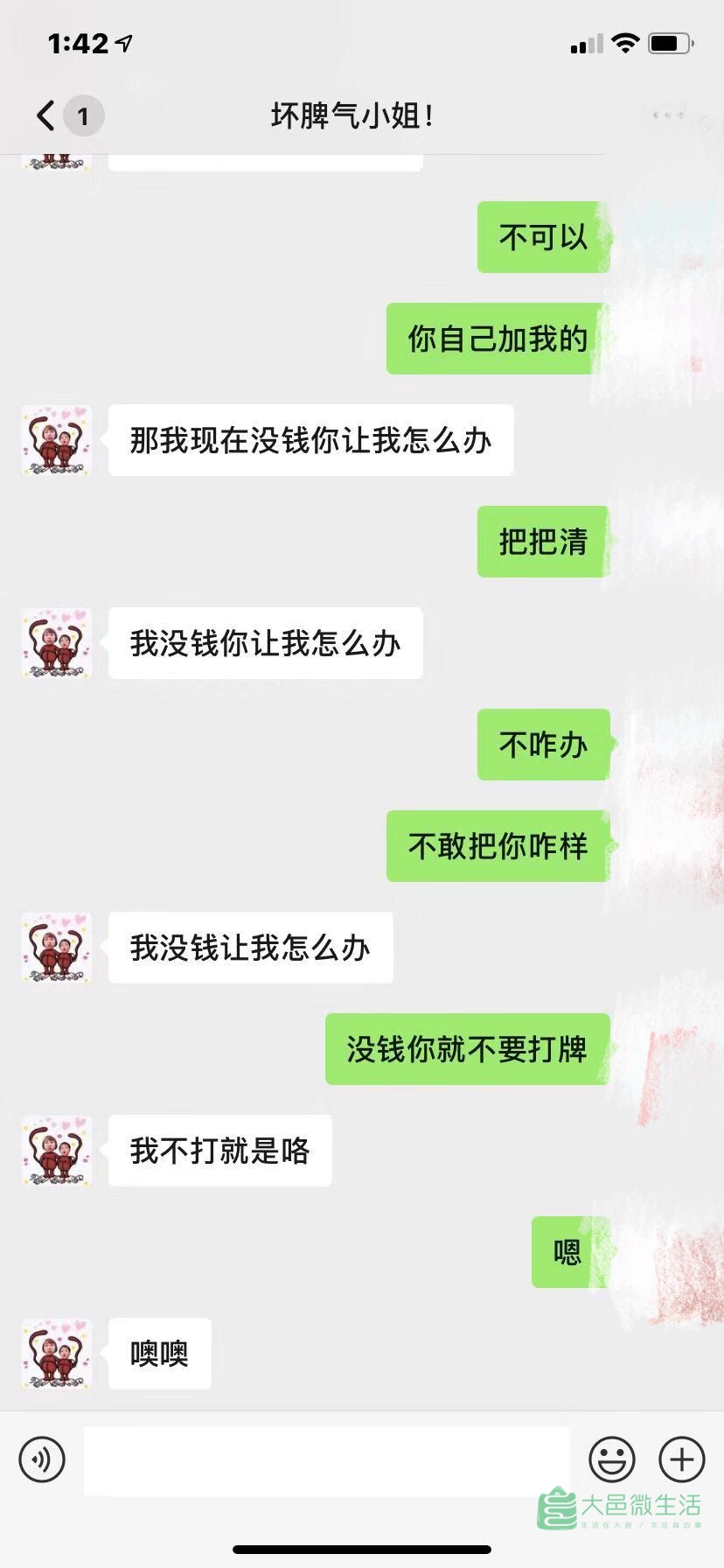This screenshot has height=1568, width=724.
Task: Tap the message text field
Action: [326, 1459]
